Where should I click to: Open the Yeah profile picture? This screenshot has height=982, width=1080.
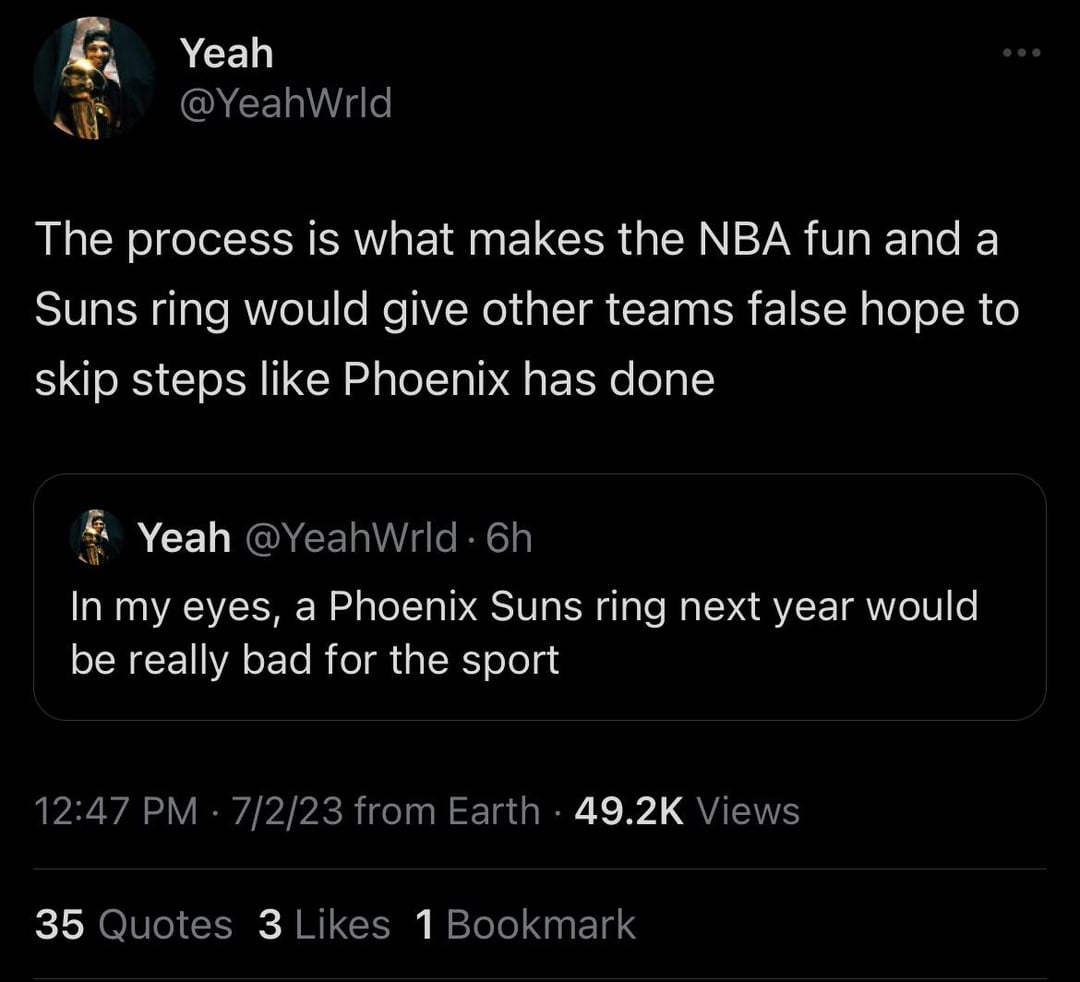point(93,78)
